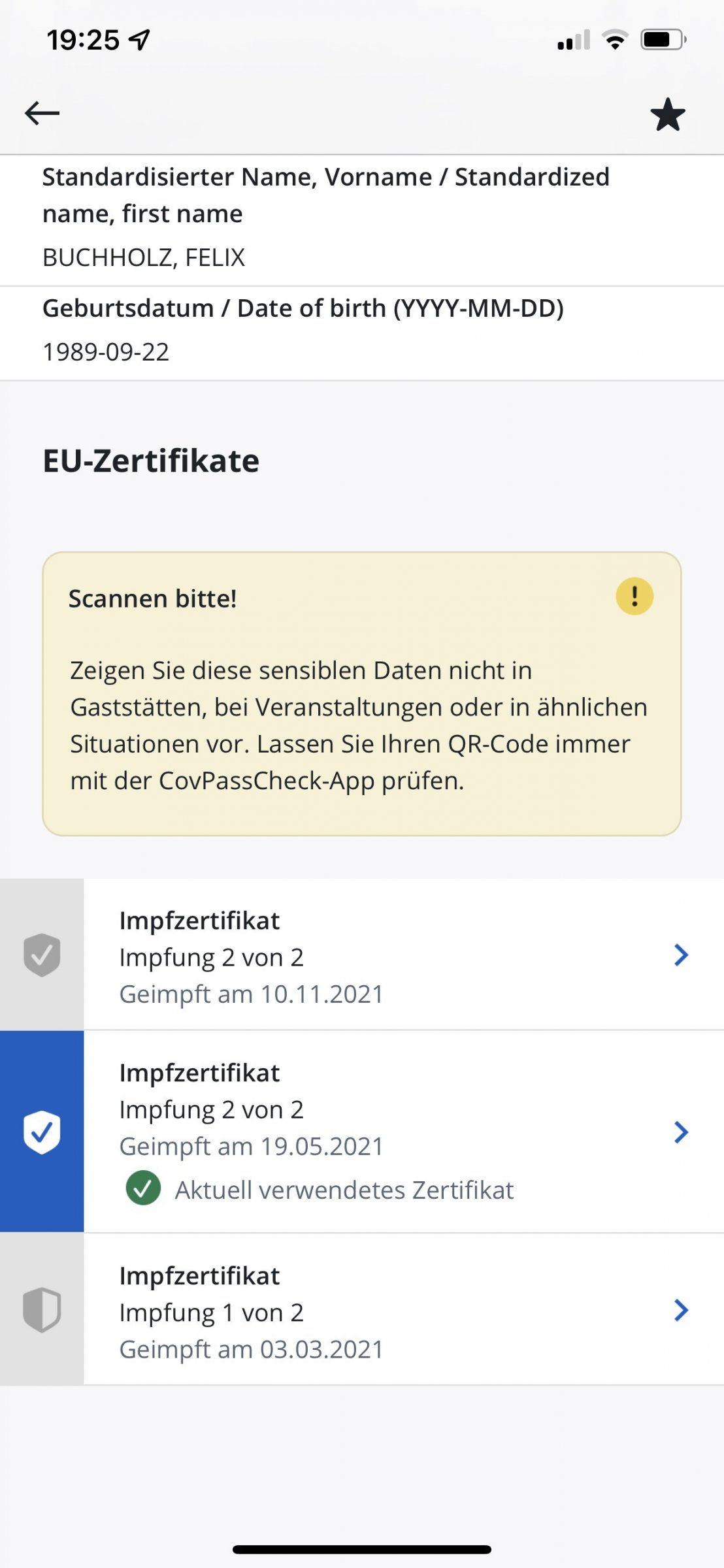
Task: Open the currently used certificate from 19.05.2021
Action: [x=362, y=1132]
